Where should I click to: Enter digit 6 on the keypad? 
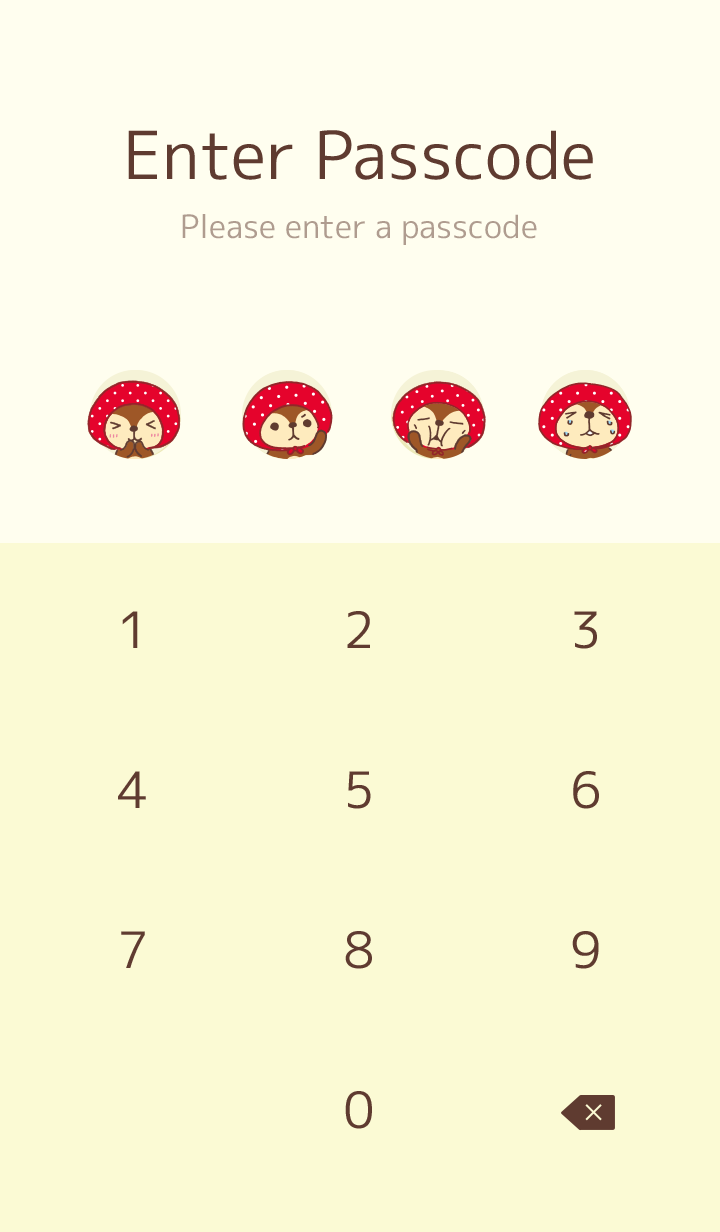pyautogui.click(x=586, y=791)
